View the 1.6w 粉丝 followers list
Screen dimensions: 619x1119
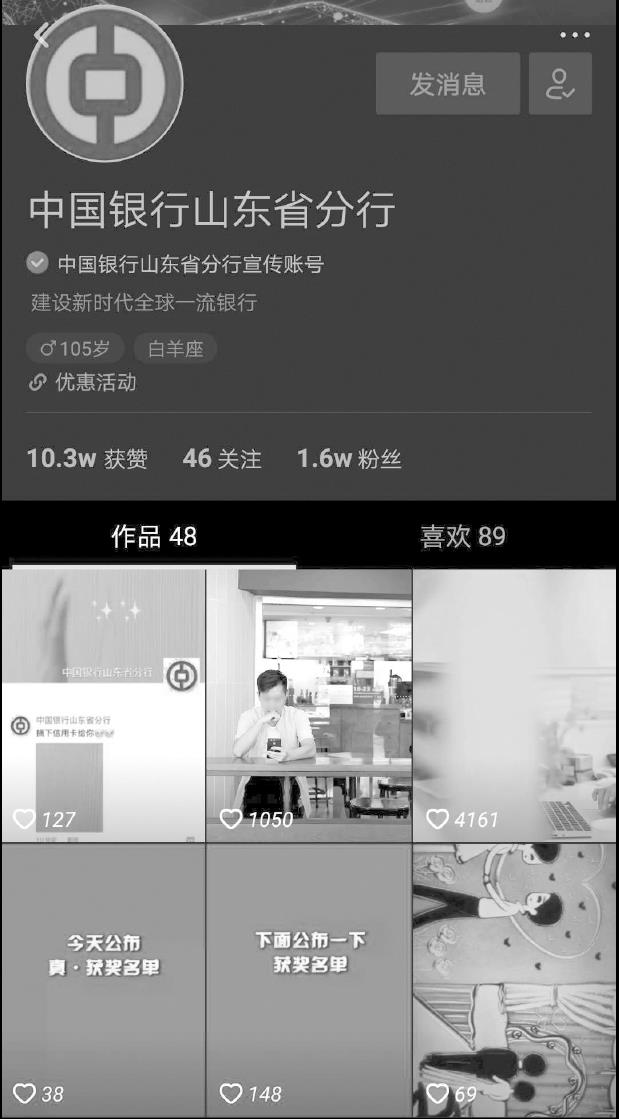[x=349, y=459]
